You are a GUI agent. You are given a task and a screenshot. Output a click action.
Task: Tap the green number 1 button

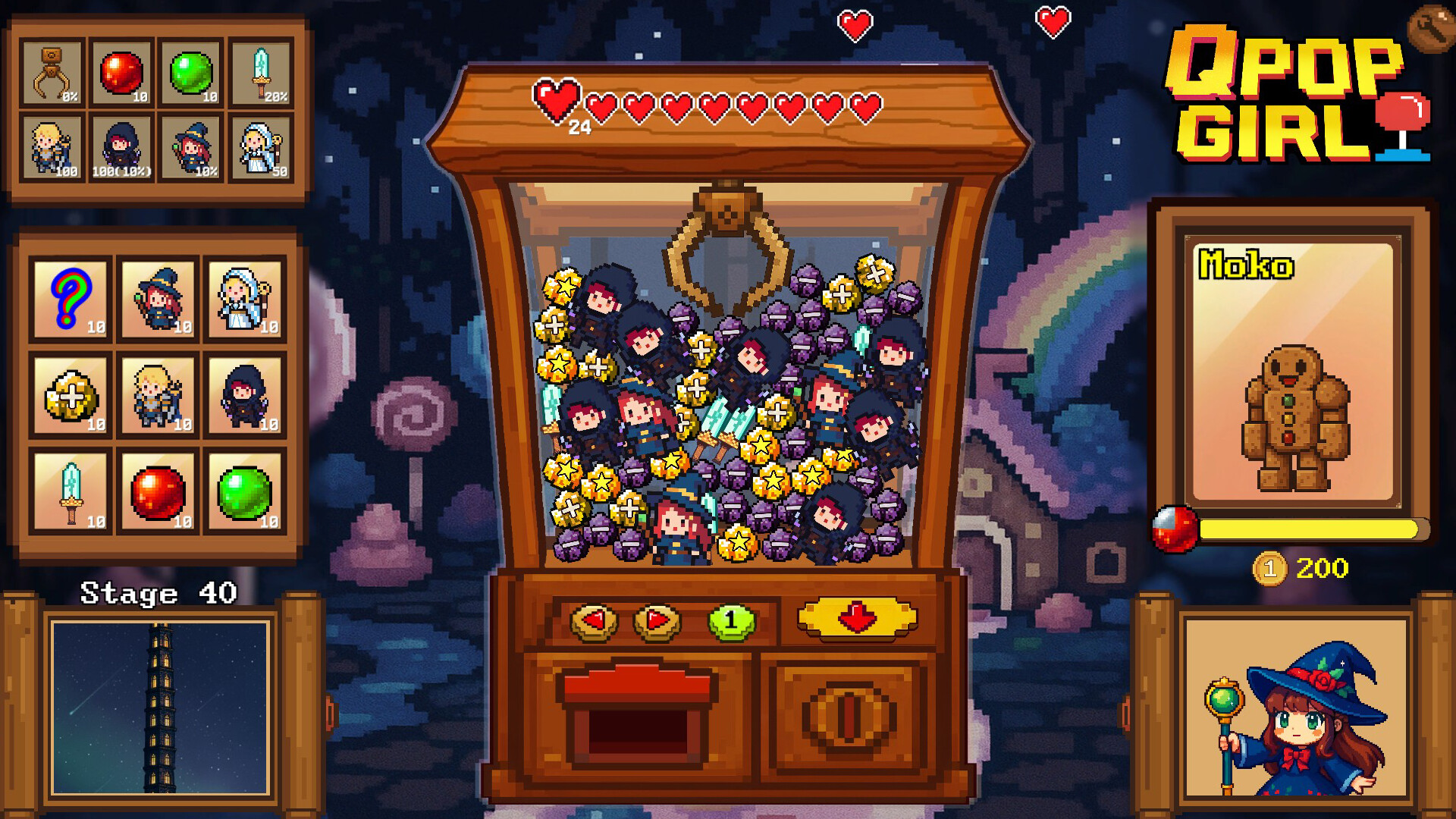tap(730, 621)
